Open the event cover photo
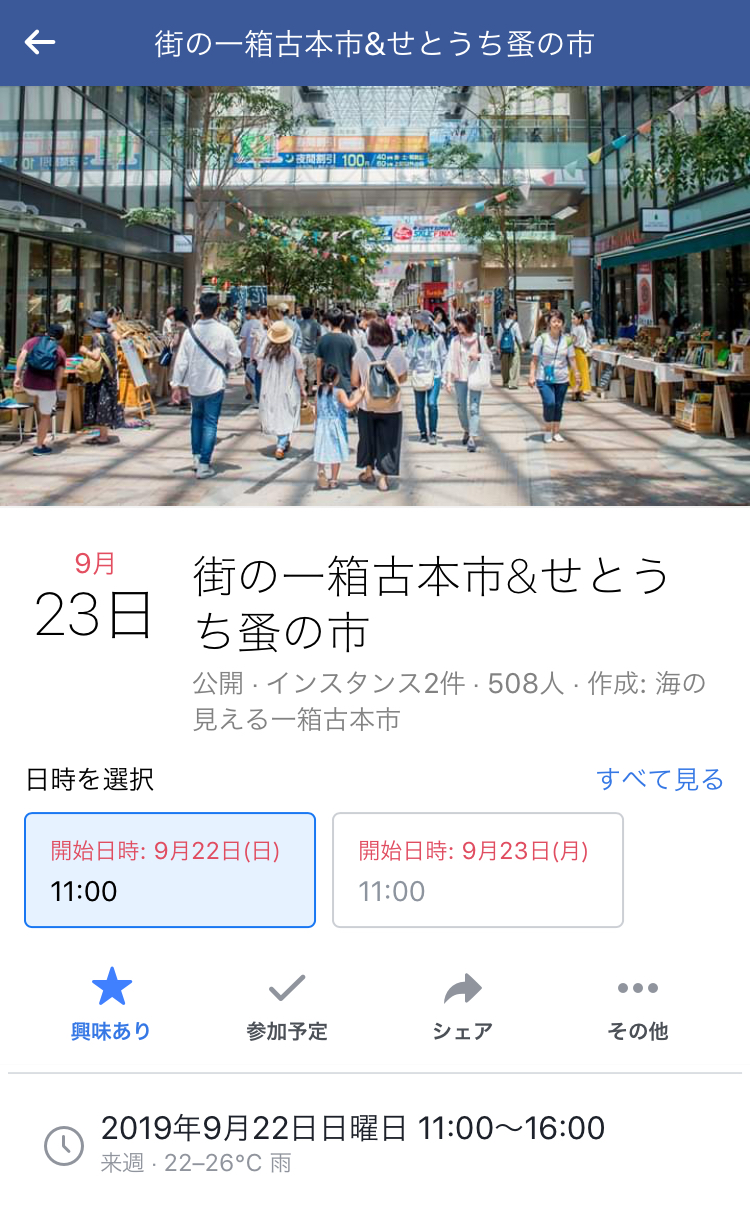750x1223 pixels. coord(375,295)
